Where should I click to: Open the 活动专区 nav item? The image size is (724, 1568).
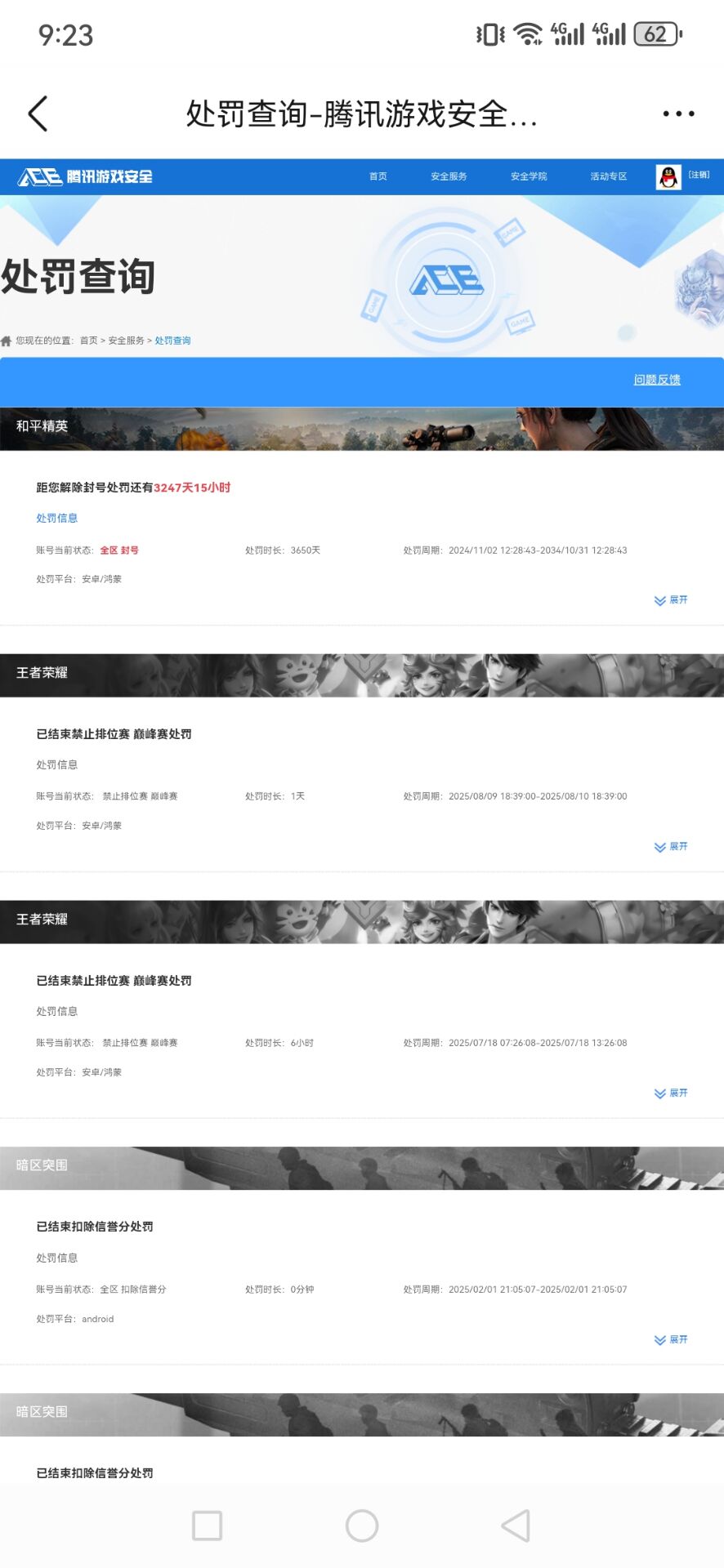point(609,176)
